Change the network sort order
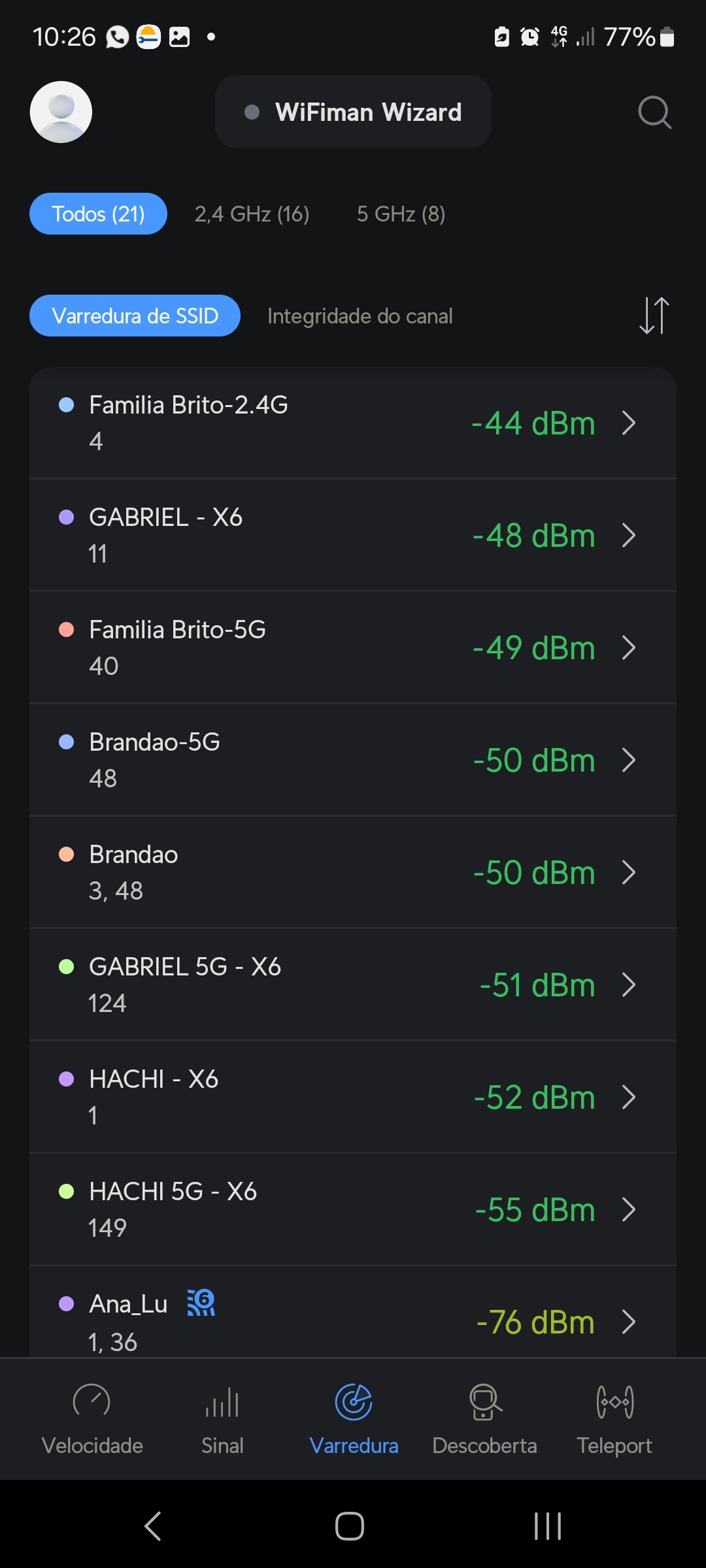Screen dimensions: 706x1568 pos(654,316)
